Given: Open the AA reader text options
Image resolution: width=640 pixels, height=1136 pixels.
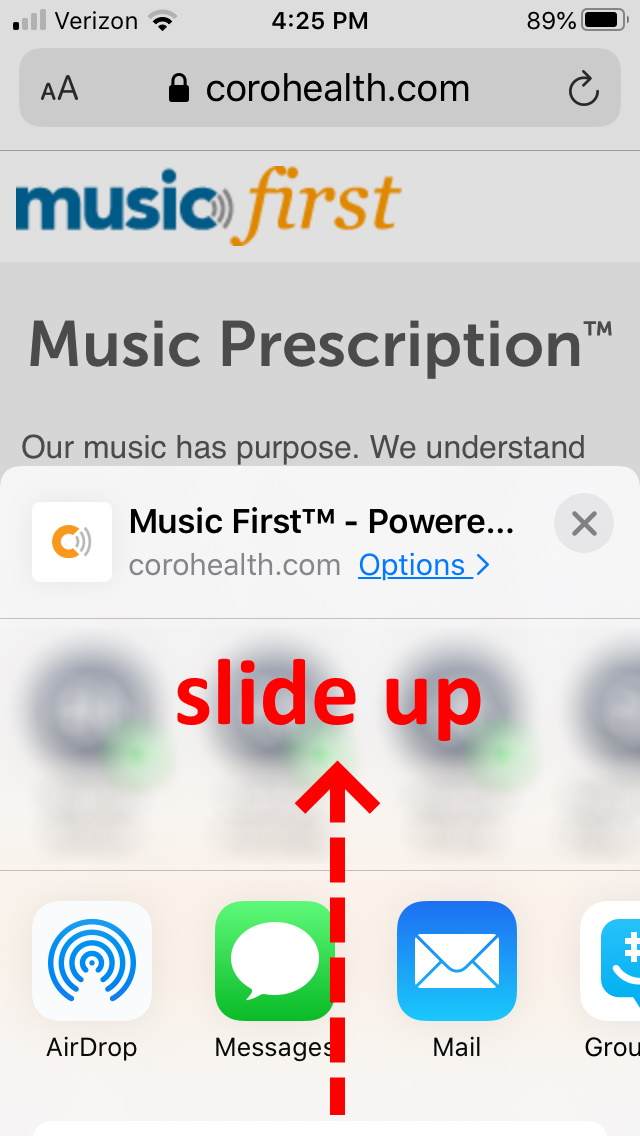Looking at the screenshot, I should point(59,90).
